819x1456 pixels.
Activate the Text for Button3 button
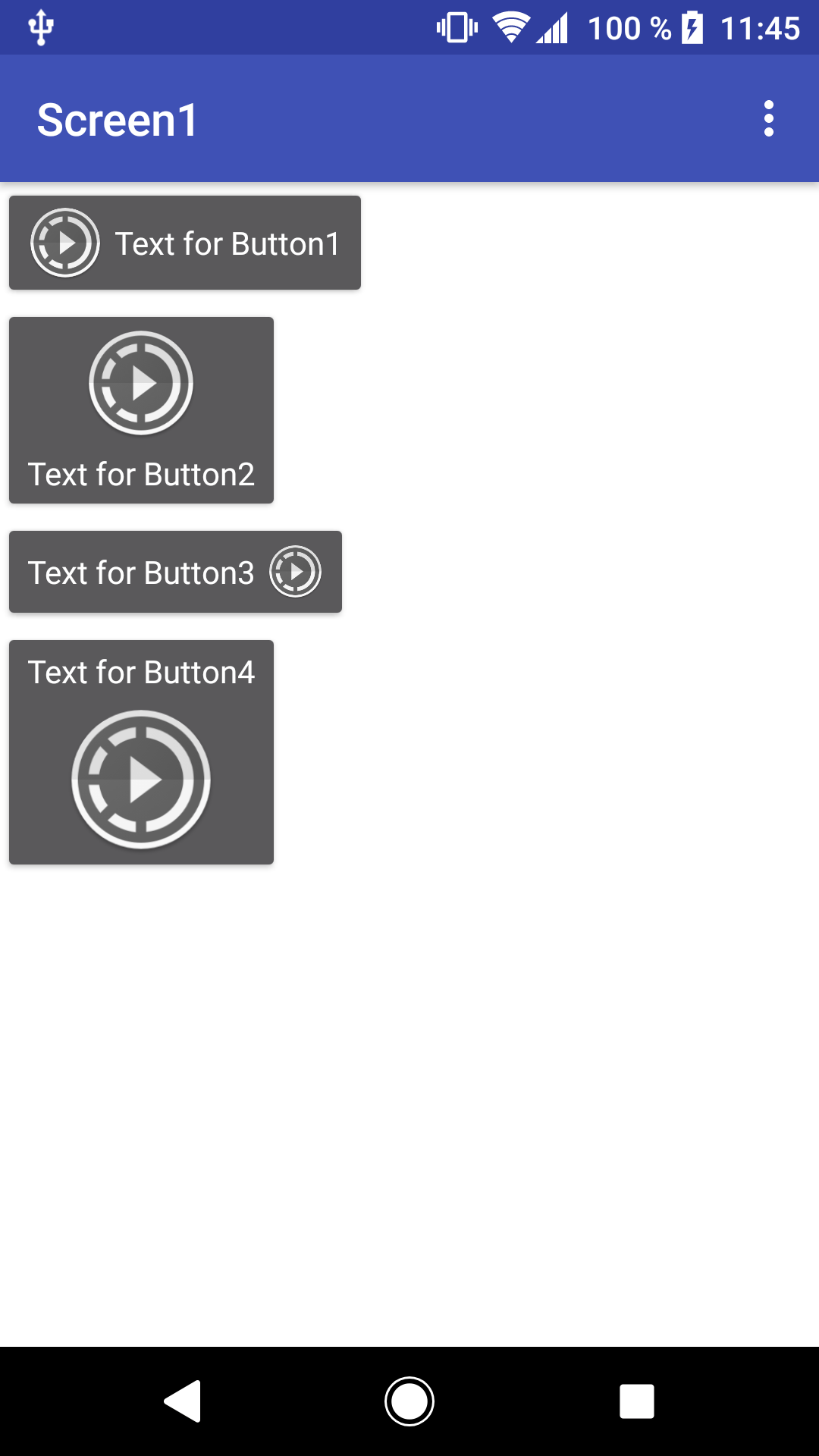click(175, 572)
